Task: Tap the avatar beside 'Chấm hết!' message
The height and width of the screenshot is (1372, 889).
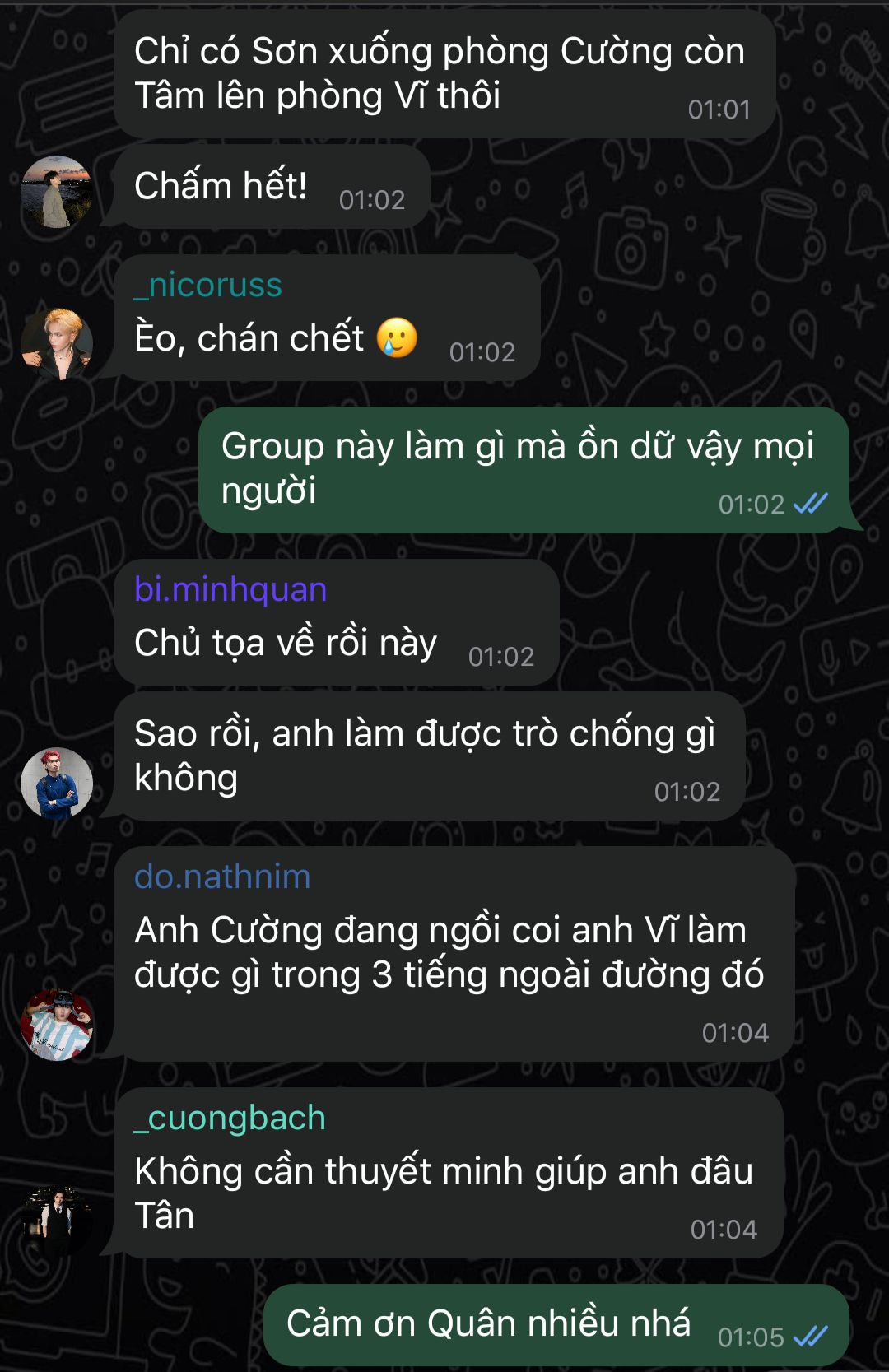Action: click(x=56, y=192)
